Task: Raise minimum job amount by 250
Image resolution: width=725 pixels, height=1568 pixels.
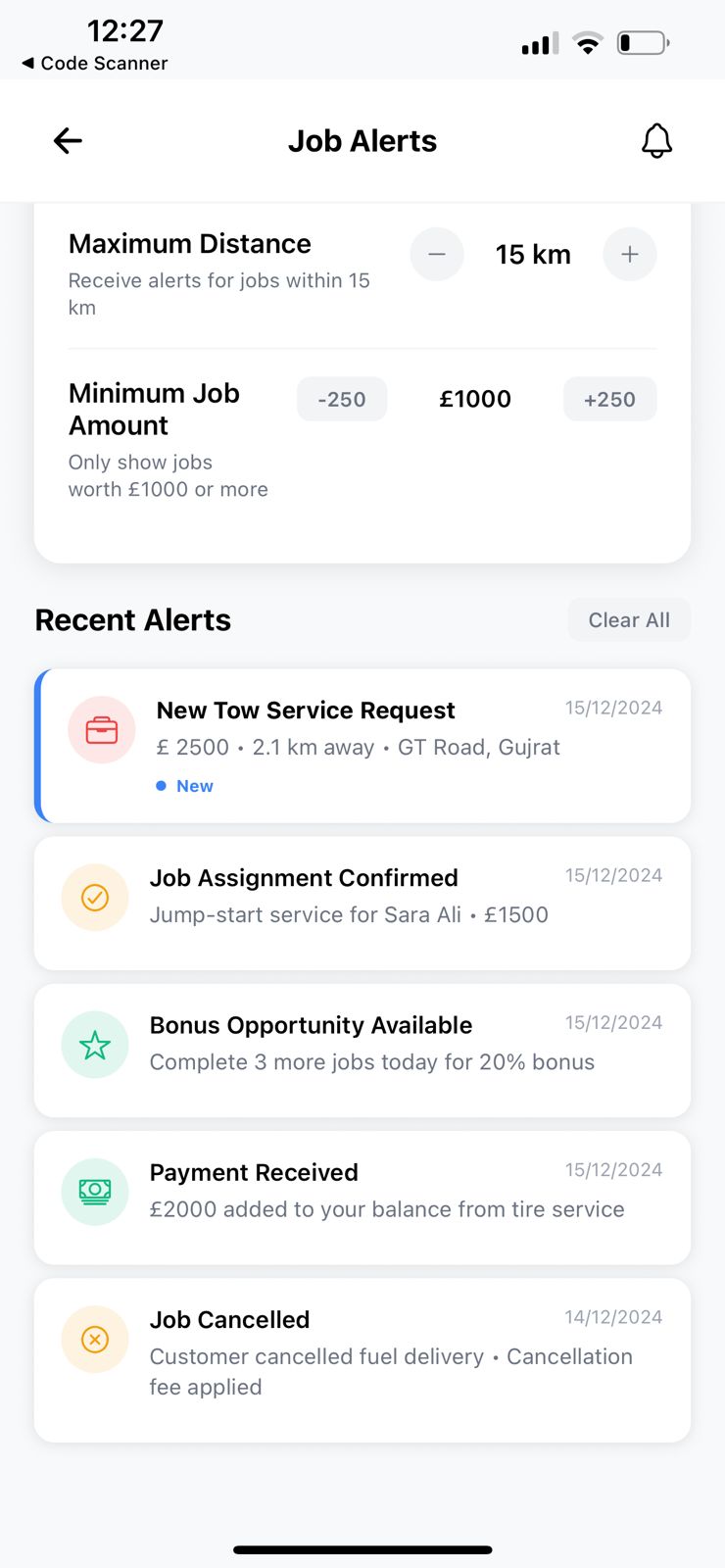Action: (x=609, y=400)
